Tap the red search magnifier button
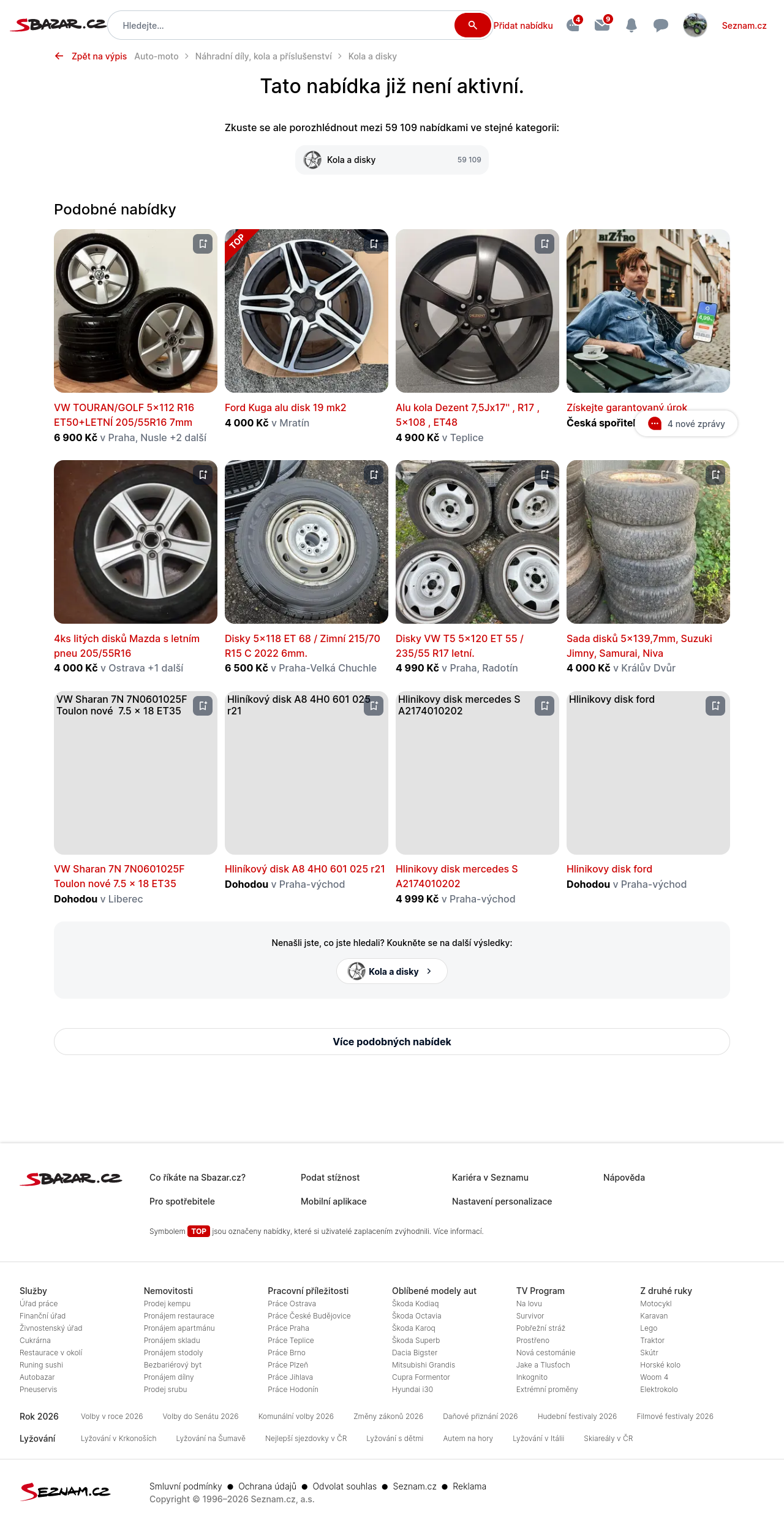 click(x=472, y=25)
